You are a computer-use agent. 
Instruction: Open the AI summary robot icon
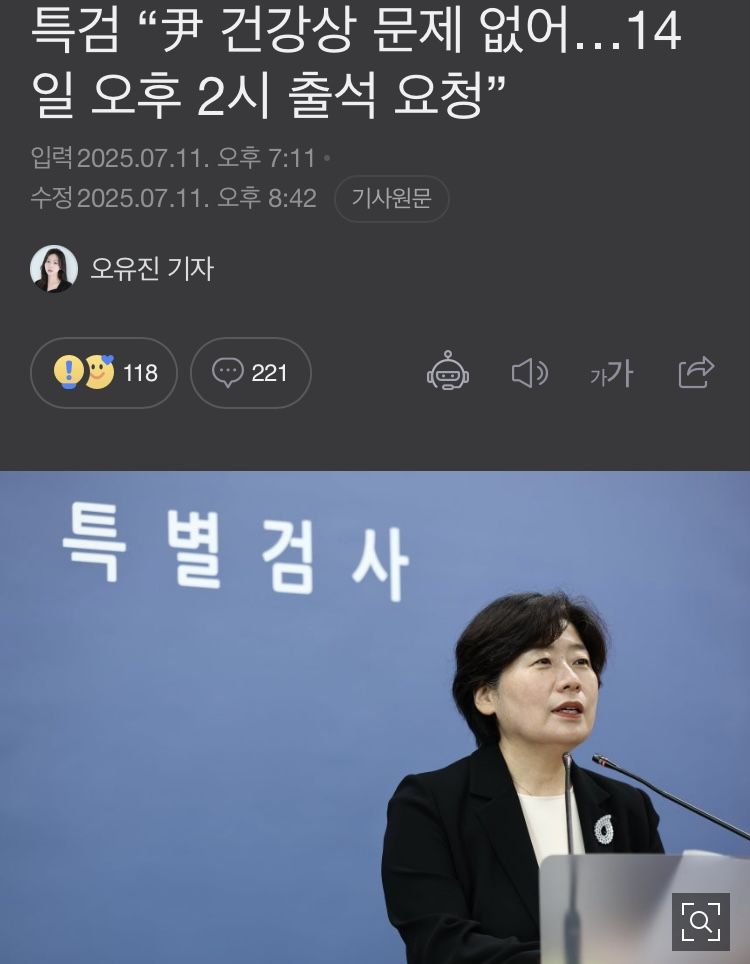coord(448,373)
